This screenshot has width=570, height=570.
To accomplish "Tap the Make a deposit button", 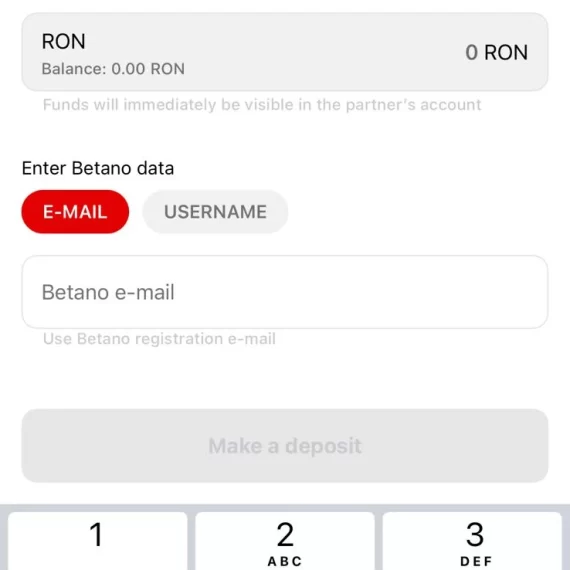I will coord(285,446).
